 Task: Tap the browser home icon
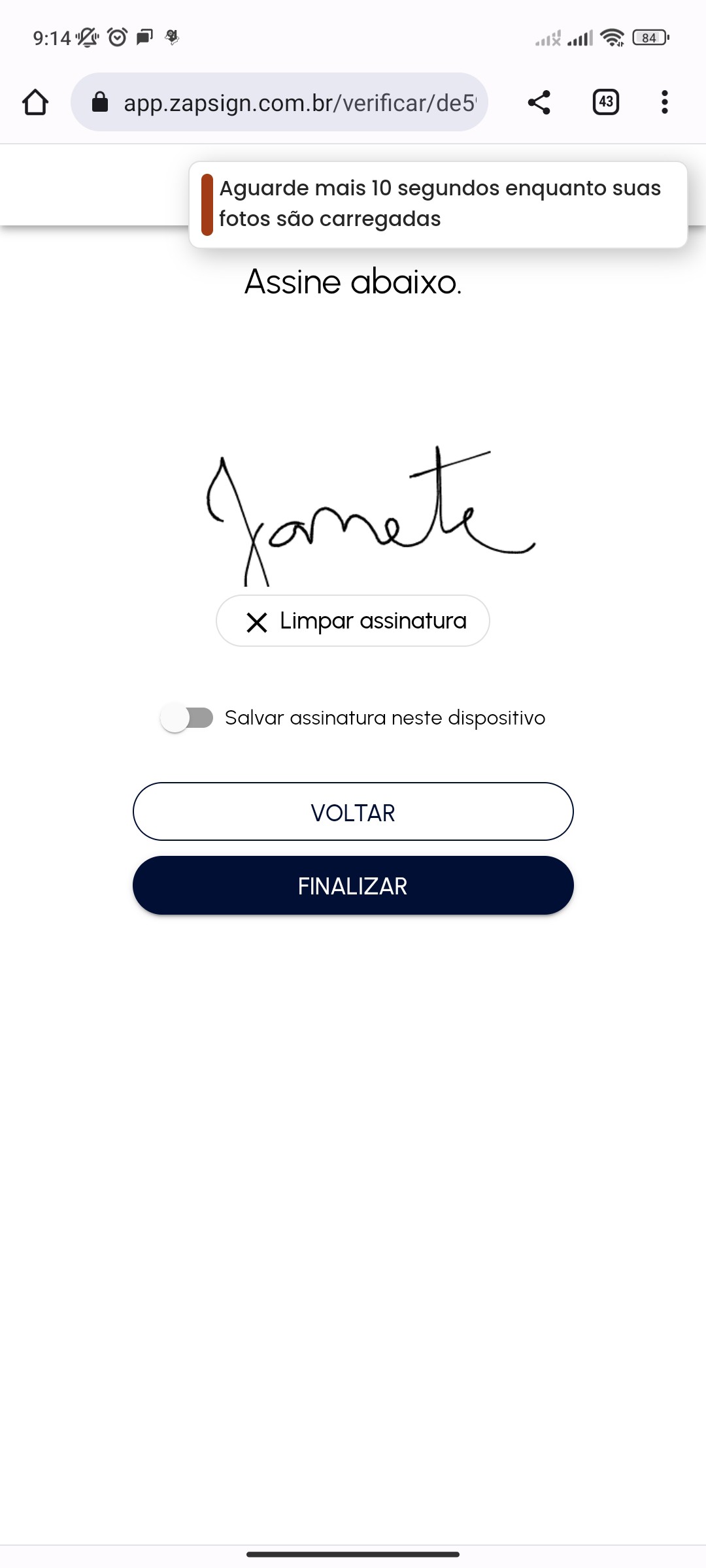pos(35,103)
